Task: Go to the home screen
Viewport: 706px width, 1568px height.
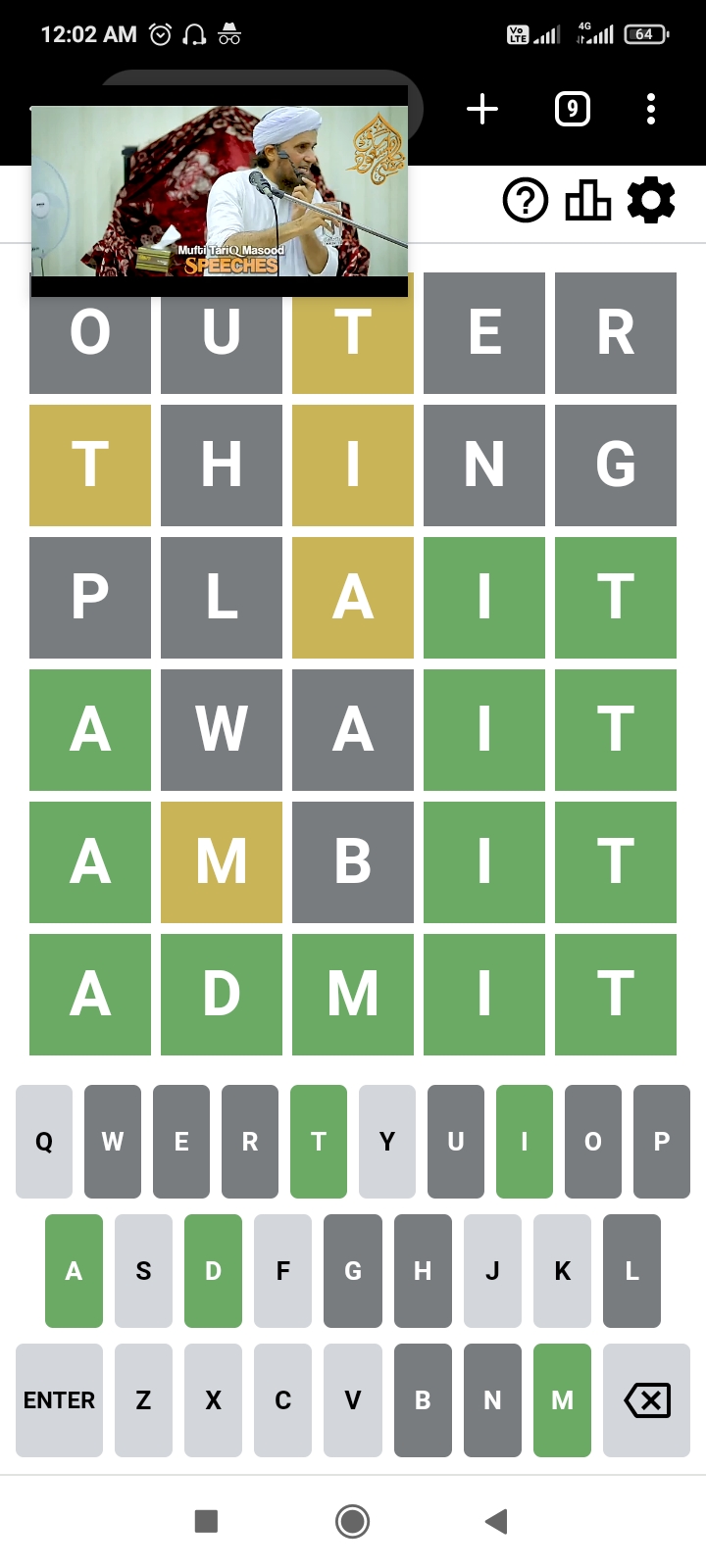Action: 353,1521
